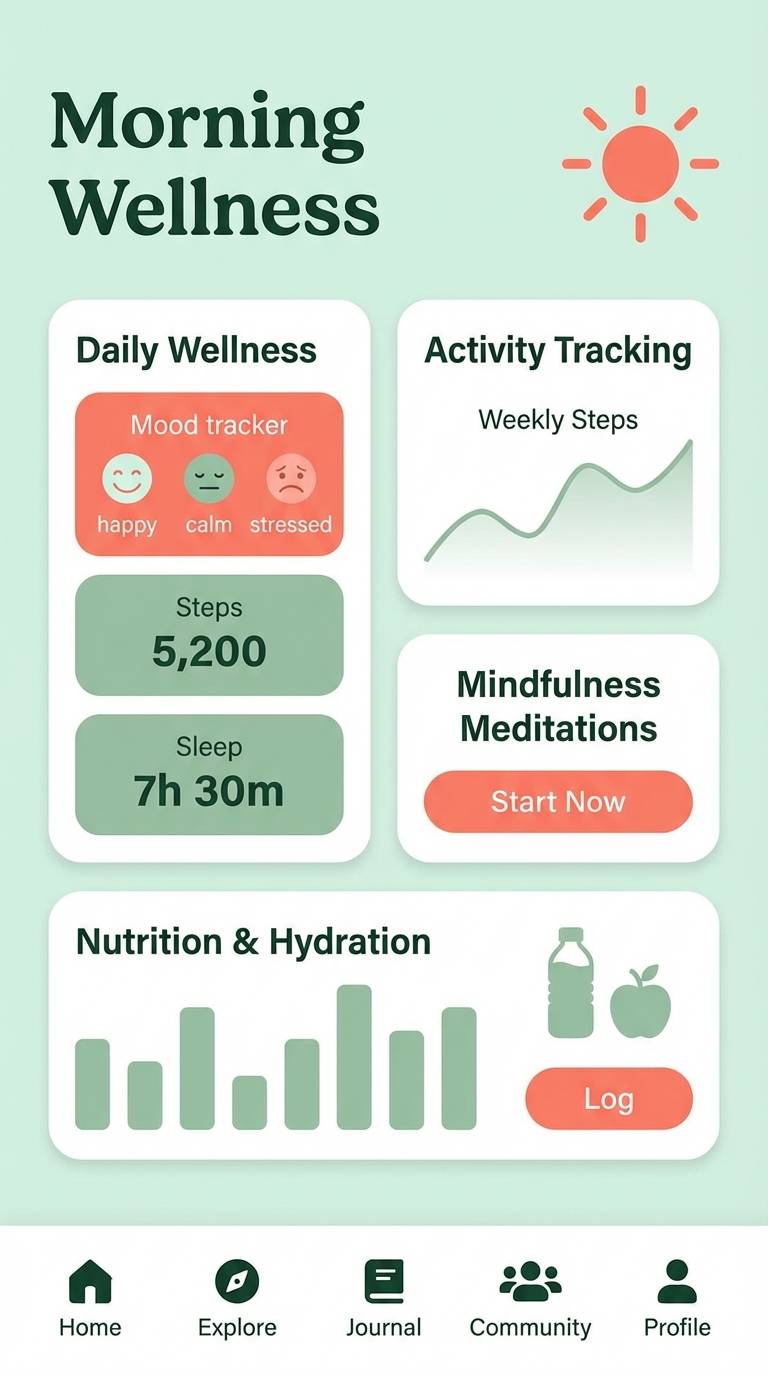This screenshot has width=768, height=1376.
Task: Expand the Daily Wellness card
Action: (196, 351)
